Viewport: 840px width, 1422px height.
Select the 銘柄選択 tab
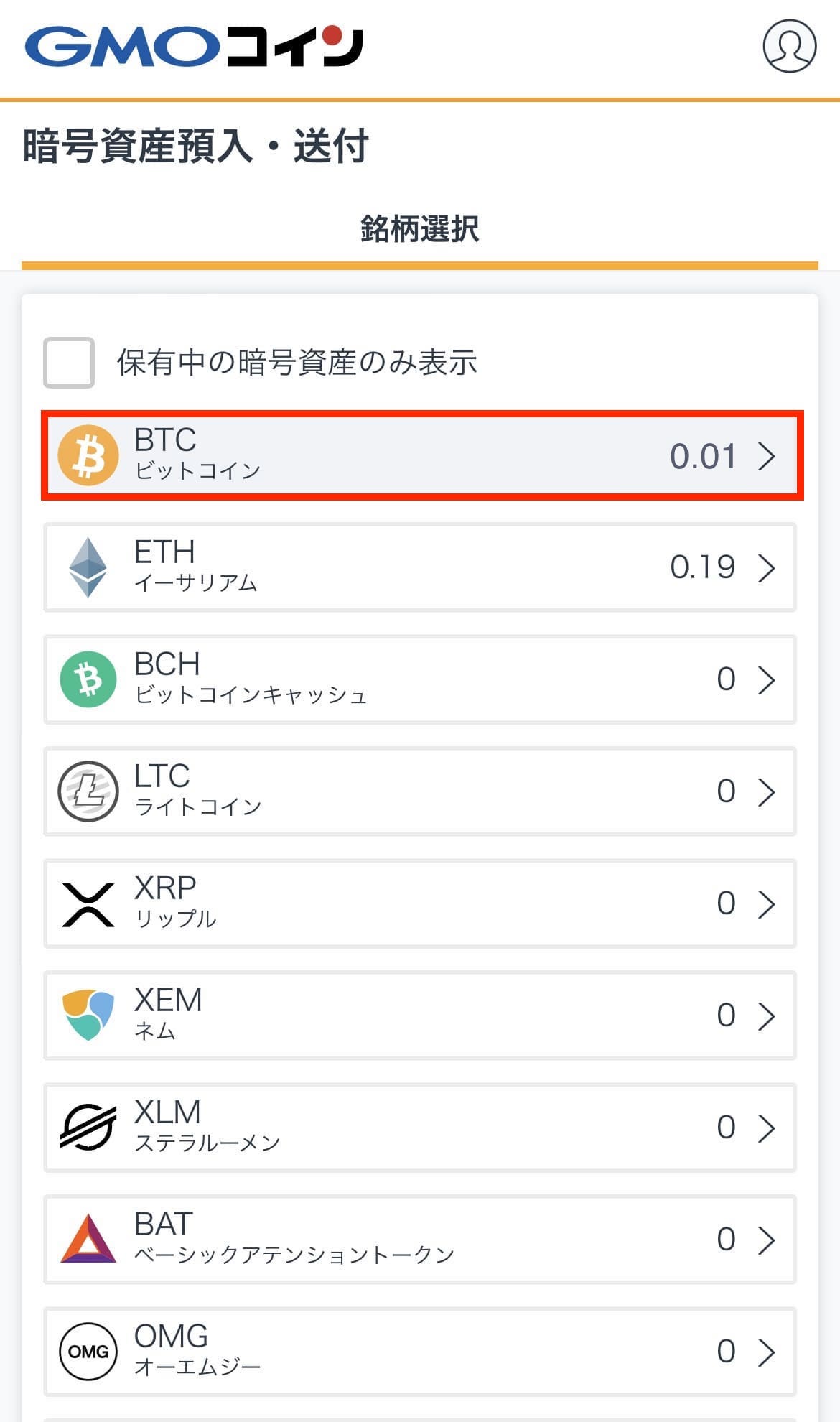point(420,226)
